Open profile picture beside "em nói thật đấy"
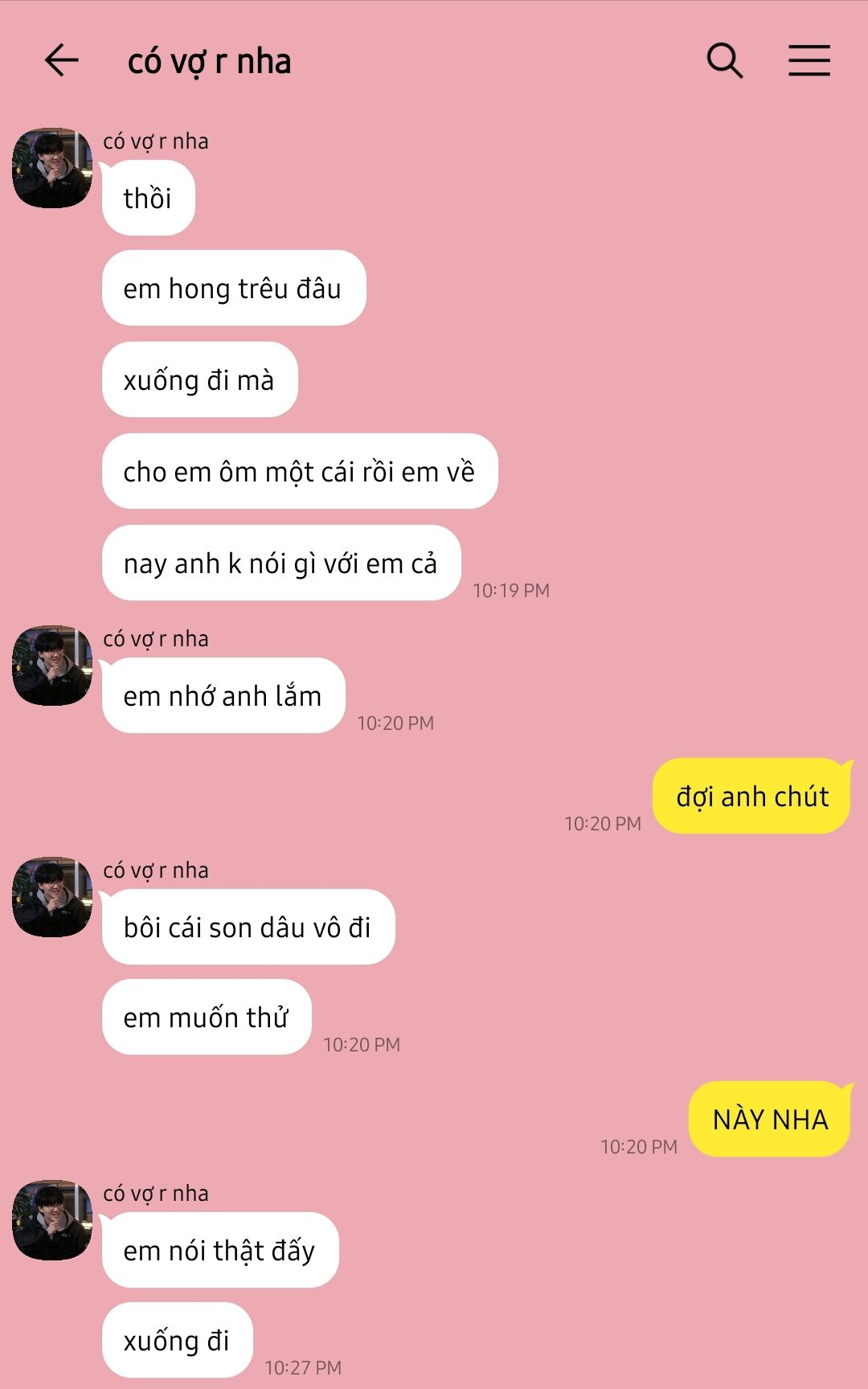 (x=52, y=1220)
